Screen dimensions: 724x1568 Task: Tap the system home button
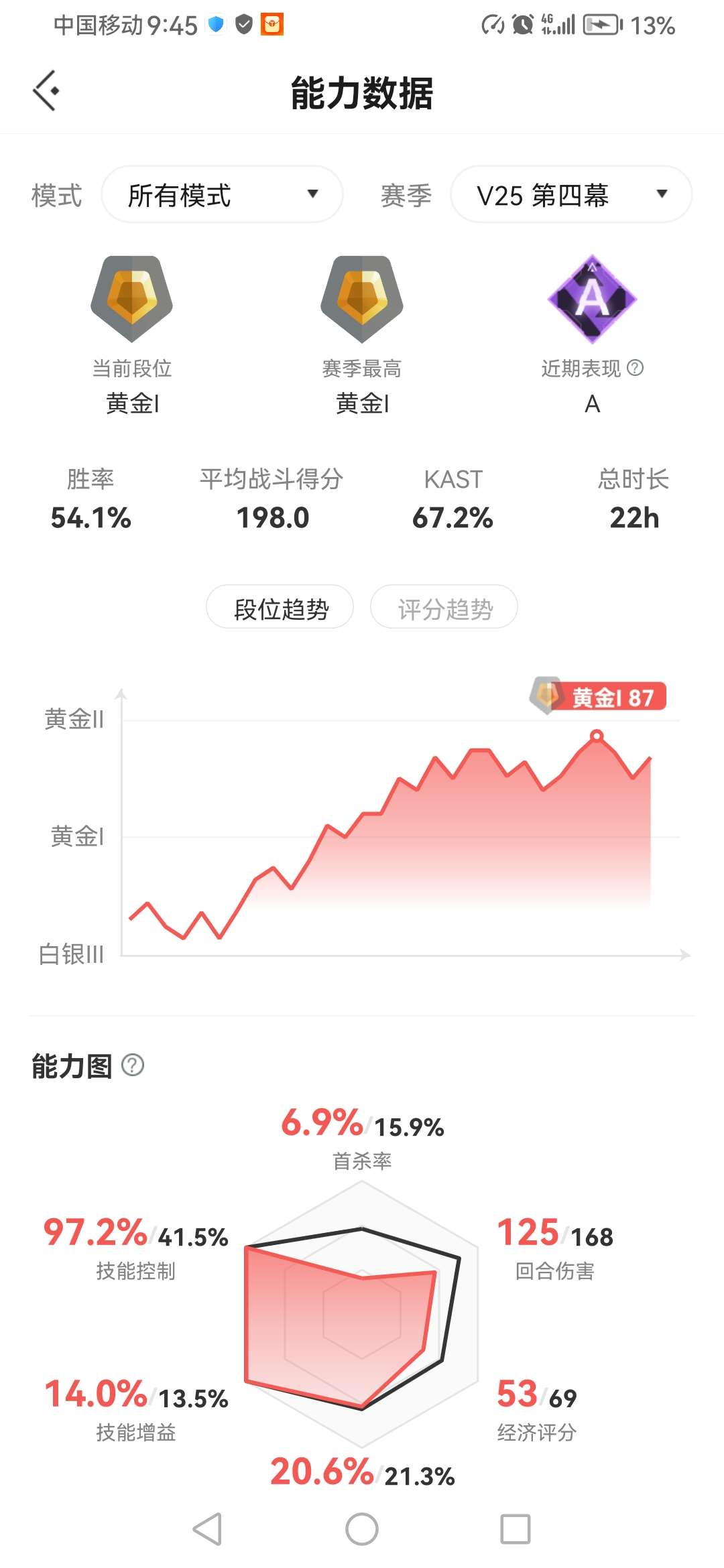(x=362, y=1529)
